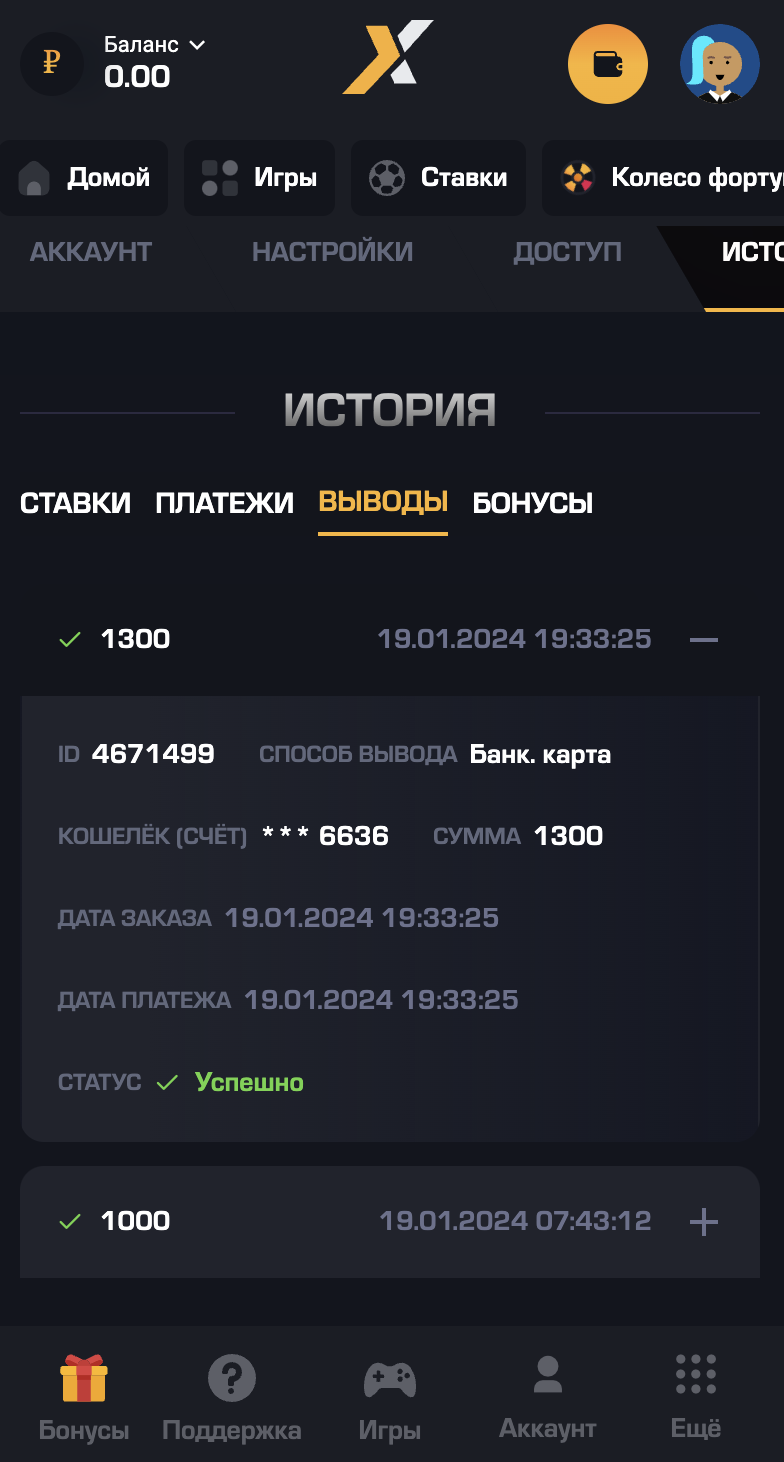Select the ВЫВОДЫ history tab
Viewport: 784px width, 1462px height.
click(x=383, y=502)
